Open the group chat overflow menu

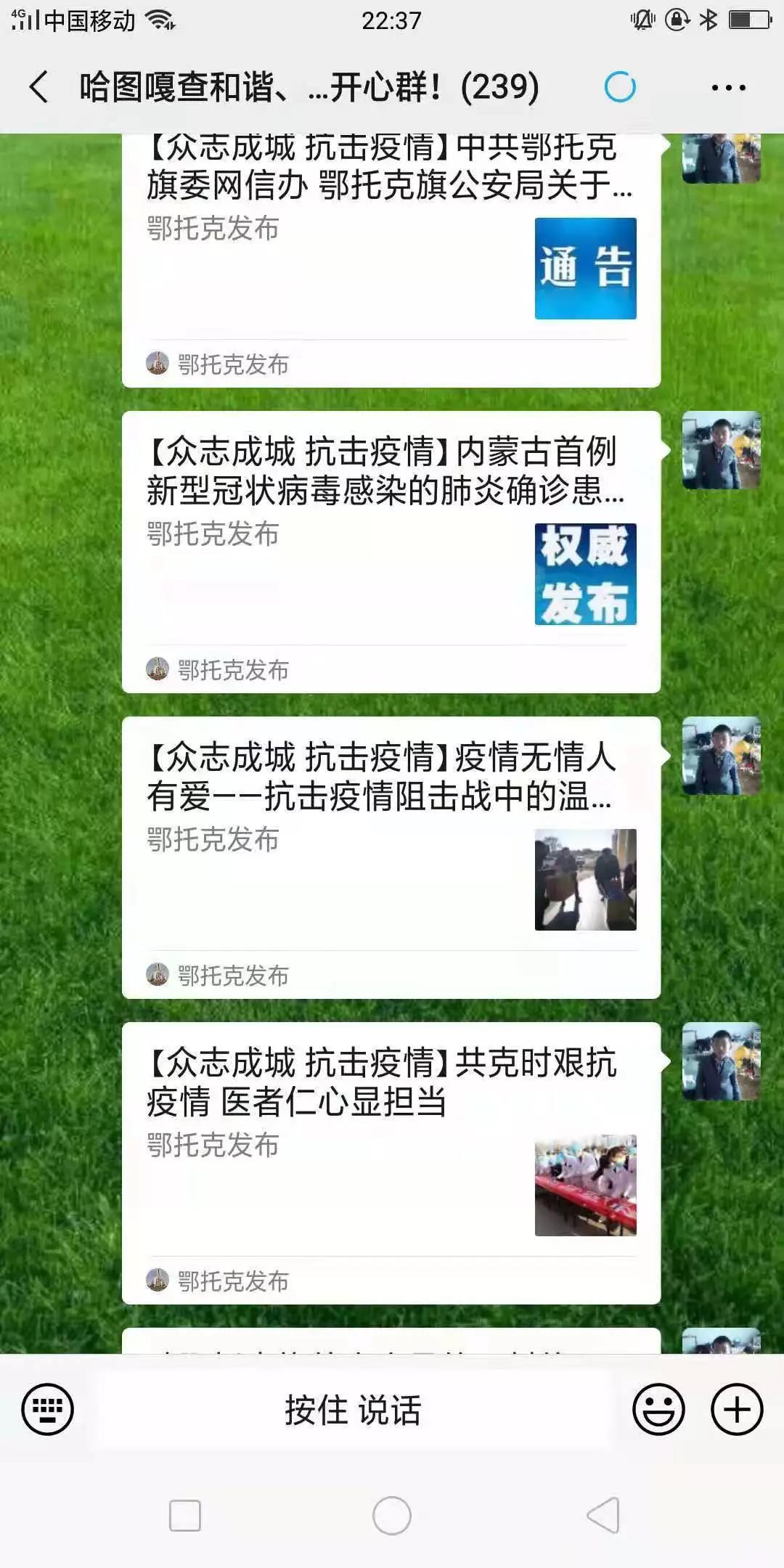click(x=728, y=88)
